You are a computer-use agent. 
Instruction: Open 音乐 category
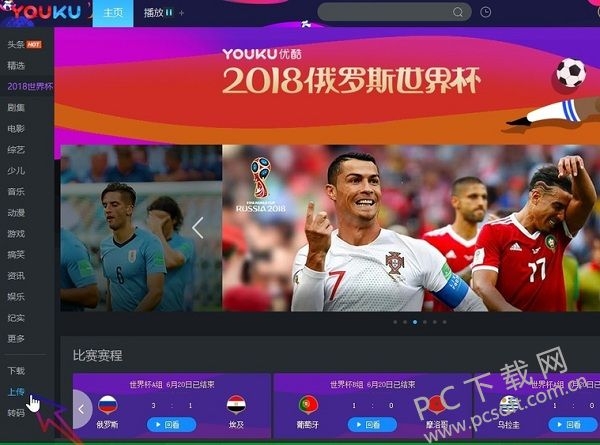click(16, 191)
